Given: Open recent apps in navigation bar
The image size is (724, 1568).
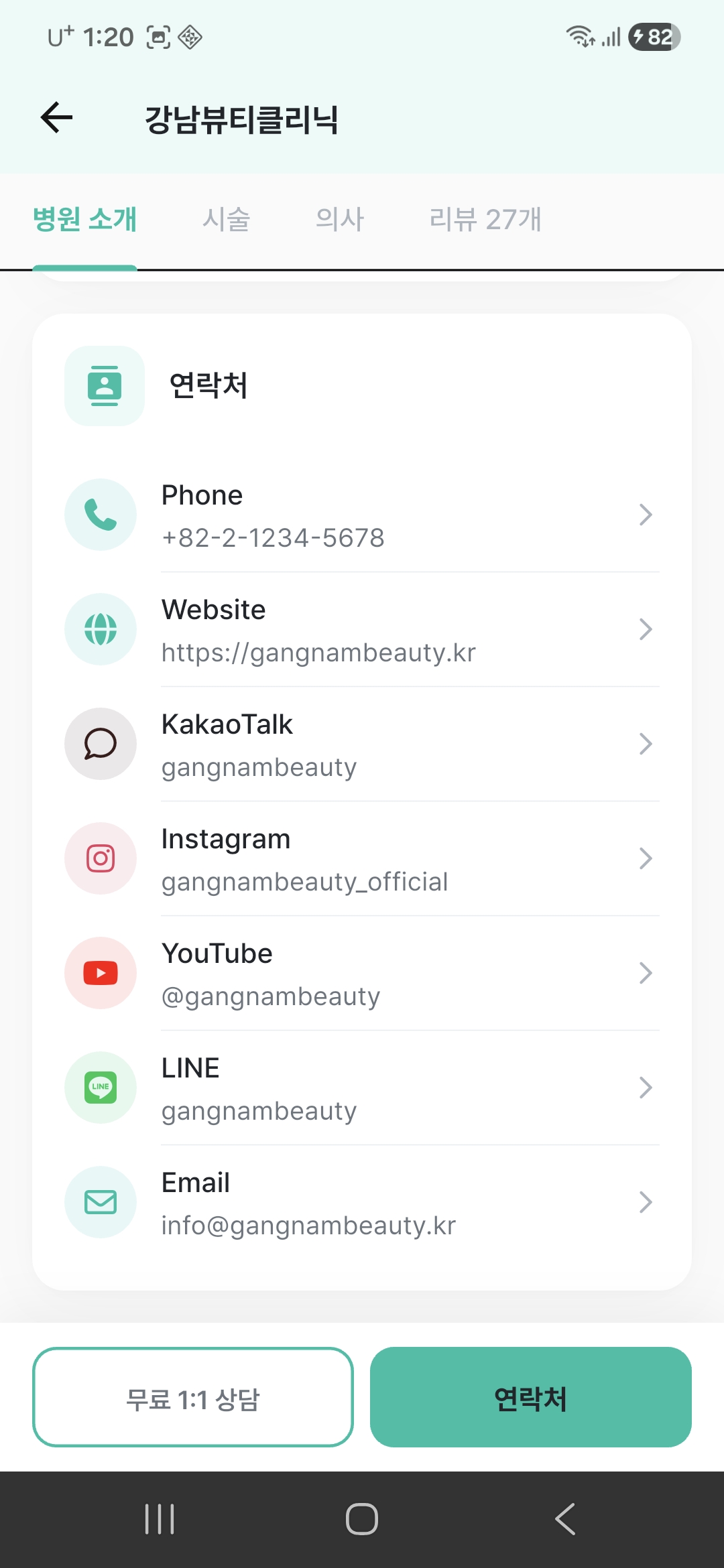Looking at the screenshot, I should pyautogui.click(x=160, y=1519).
